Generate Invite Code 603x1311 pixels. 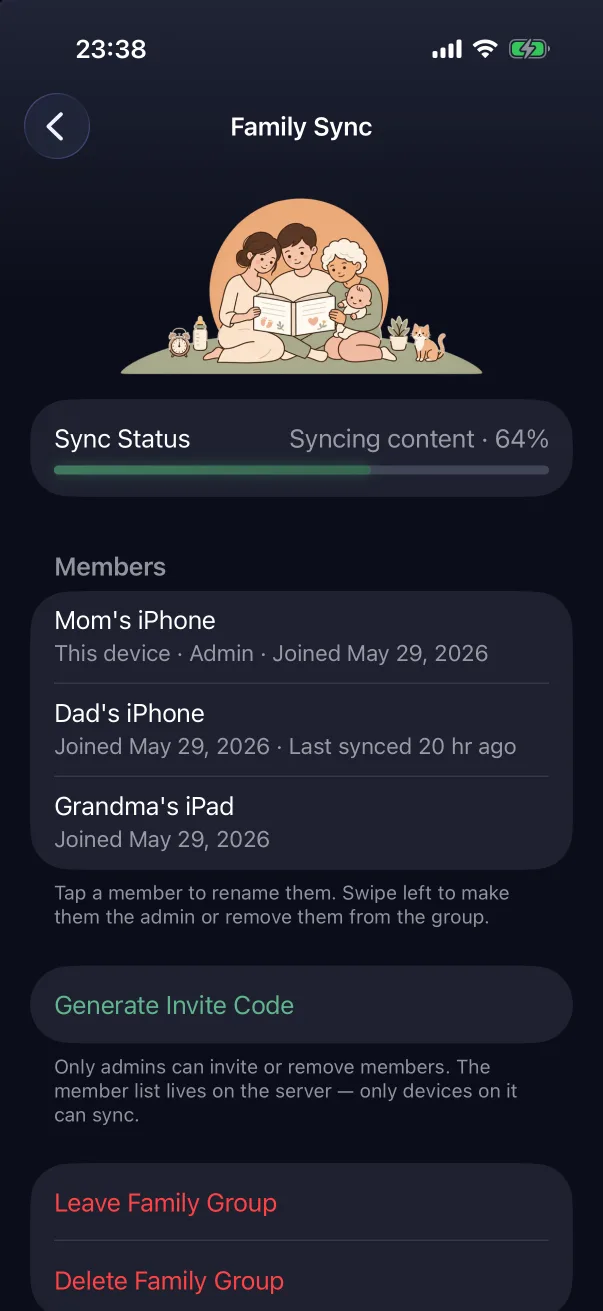301,1005
